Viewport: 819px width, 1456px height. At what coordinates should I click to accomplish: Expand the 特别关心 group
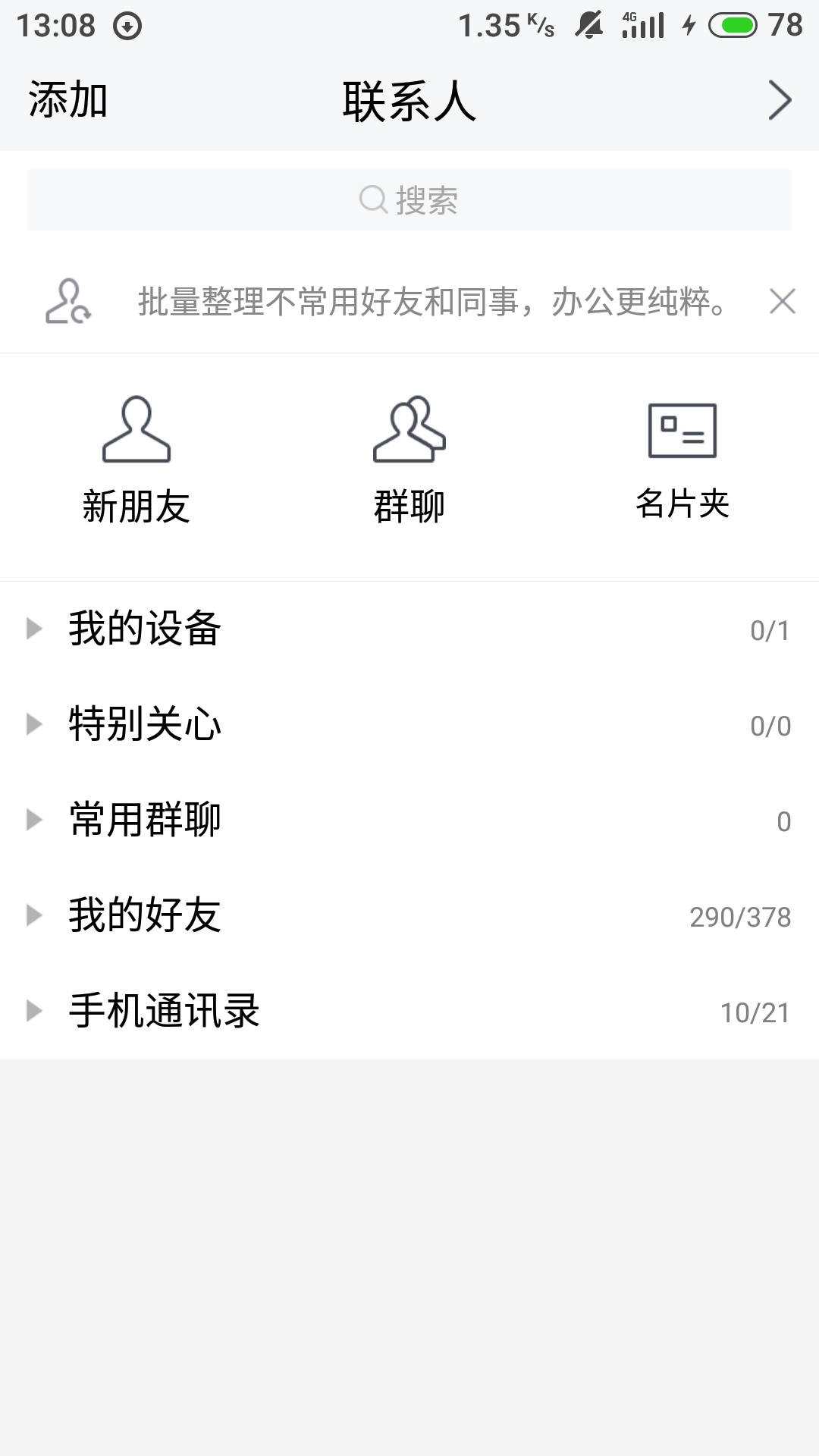point(144,725)
